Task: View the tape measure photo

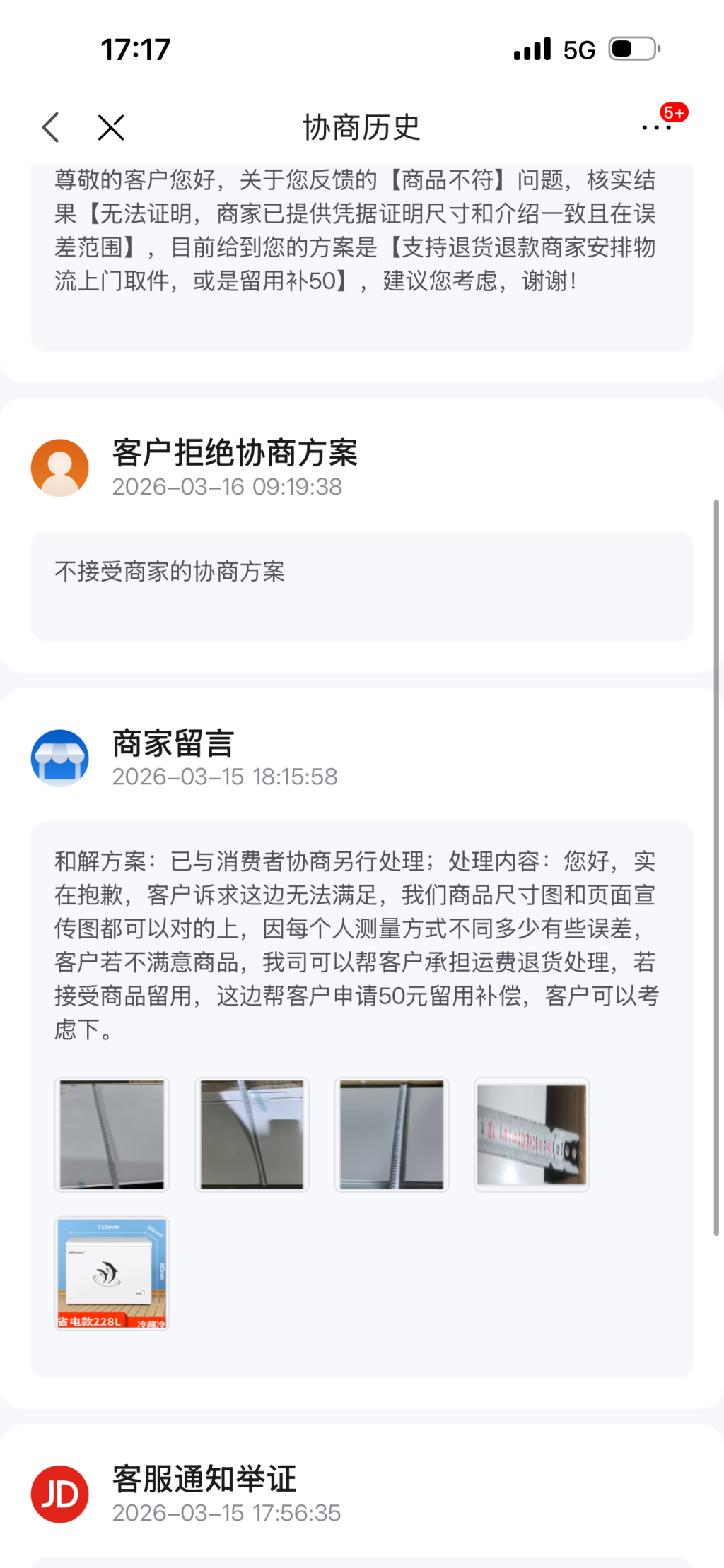Action: (531, 1134)
